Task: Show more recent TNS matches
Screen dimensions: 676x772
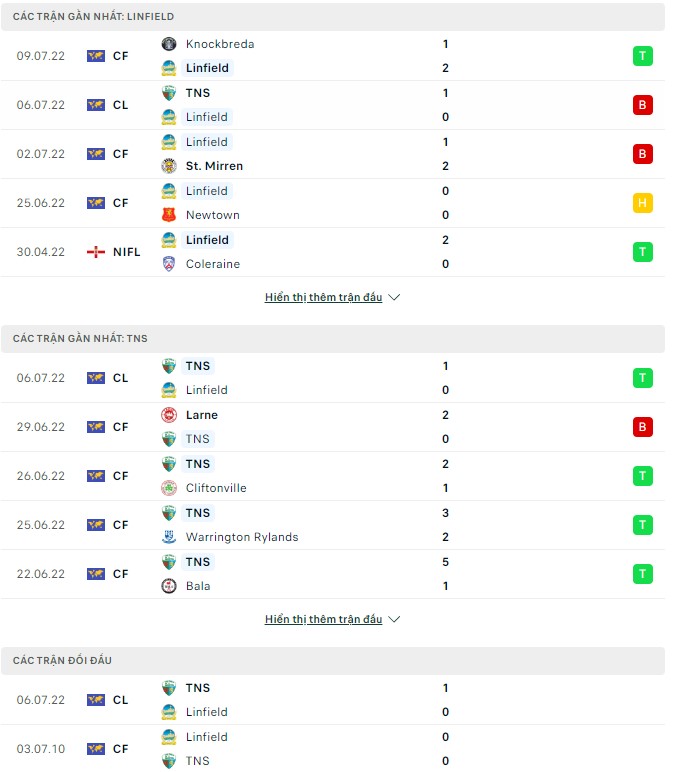Action: tap(331, 619)
